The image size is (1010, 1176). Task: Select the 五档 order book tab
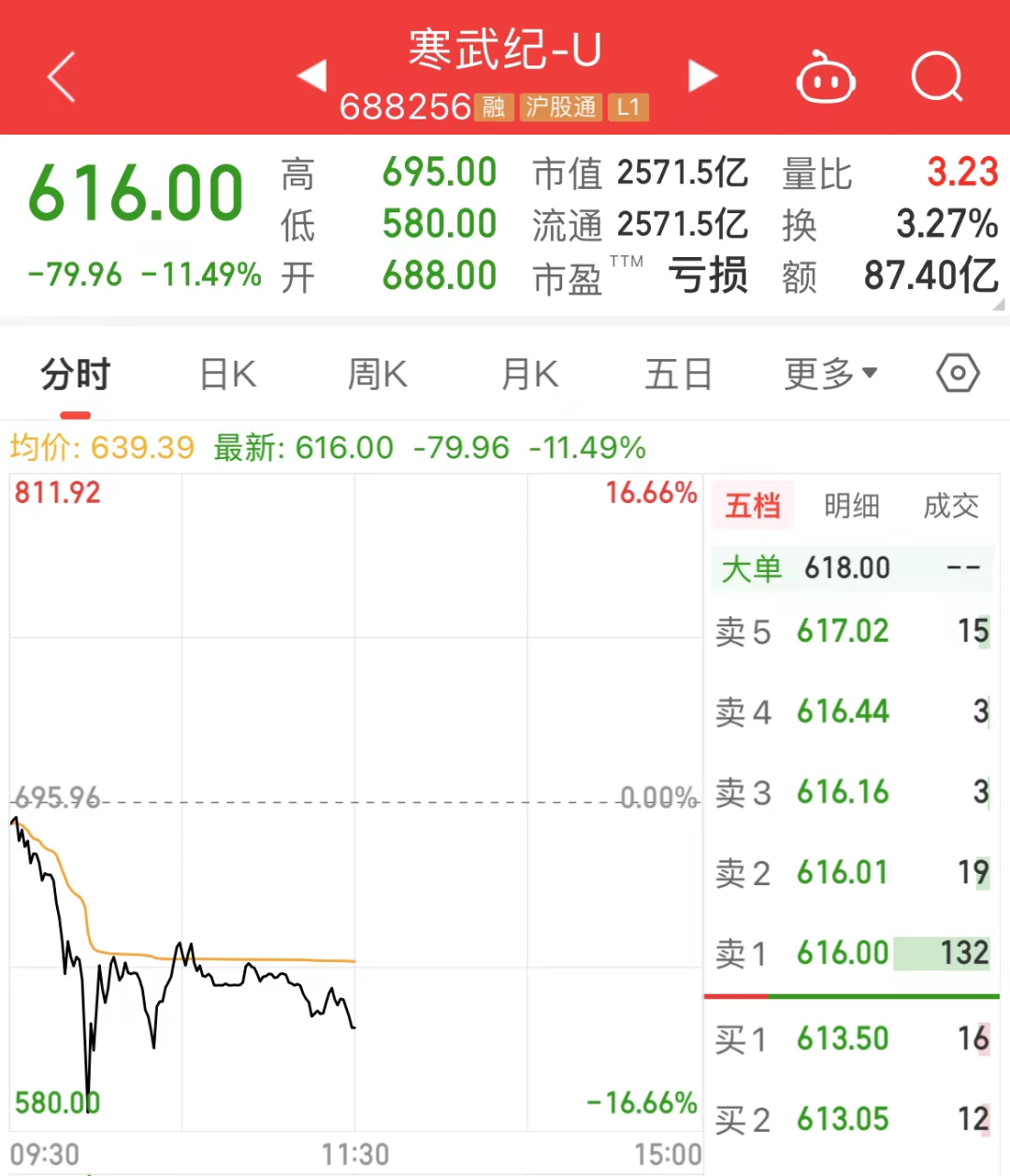tap(753, 506)
